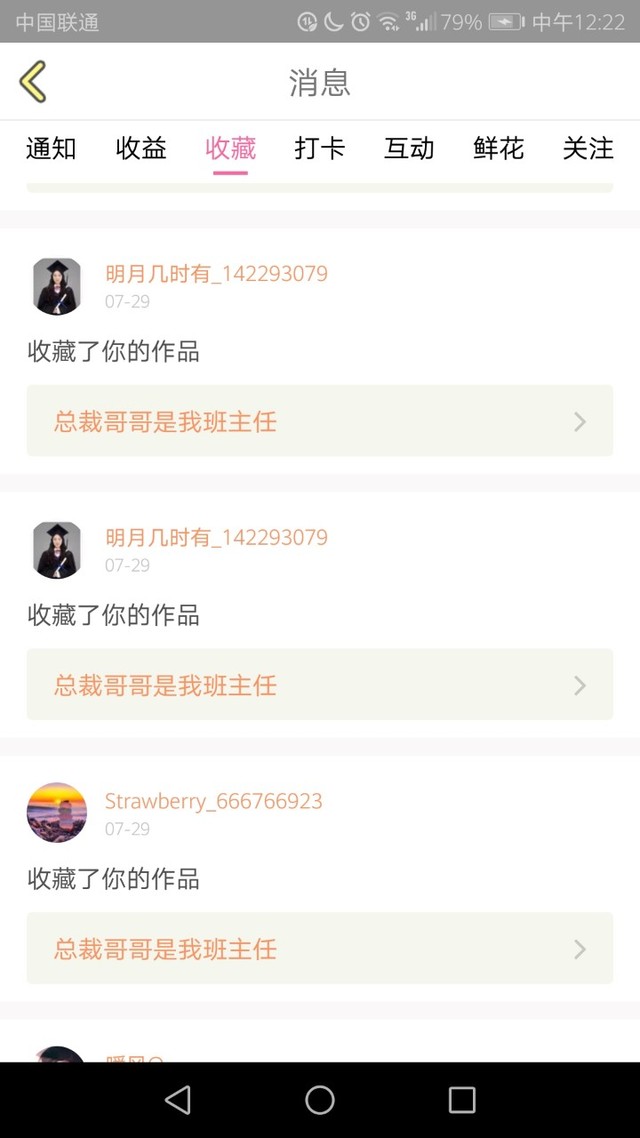Switch to the 互动 tab
Viewport: 640px width, 1138px height.
[409, 148]
